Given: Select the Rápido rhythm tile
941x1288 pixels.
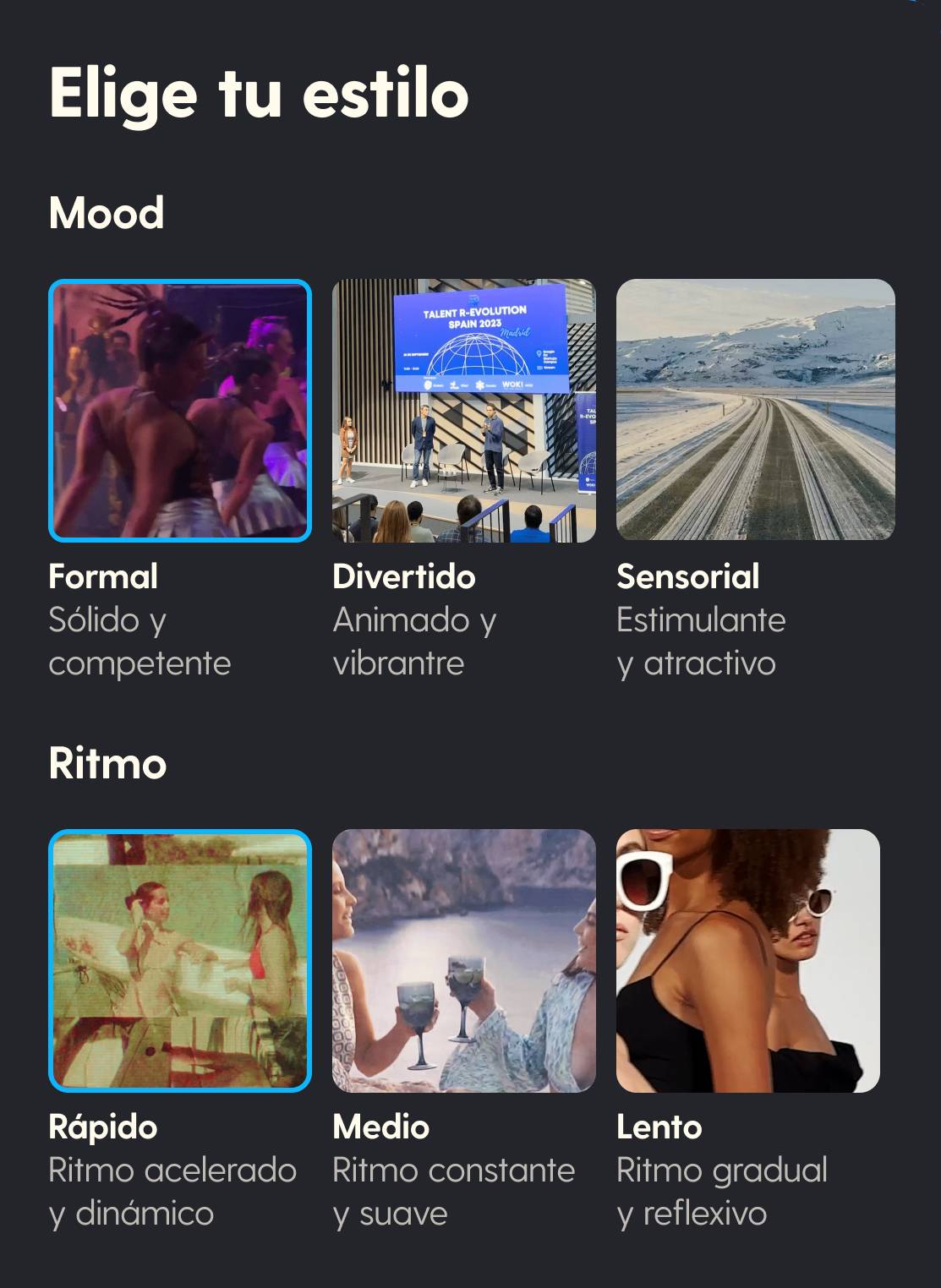Looking at the screenshot, I should point(180,961).
